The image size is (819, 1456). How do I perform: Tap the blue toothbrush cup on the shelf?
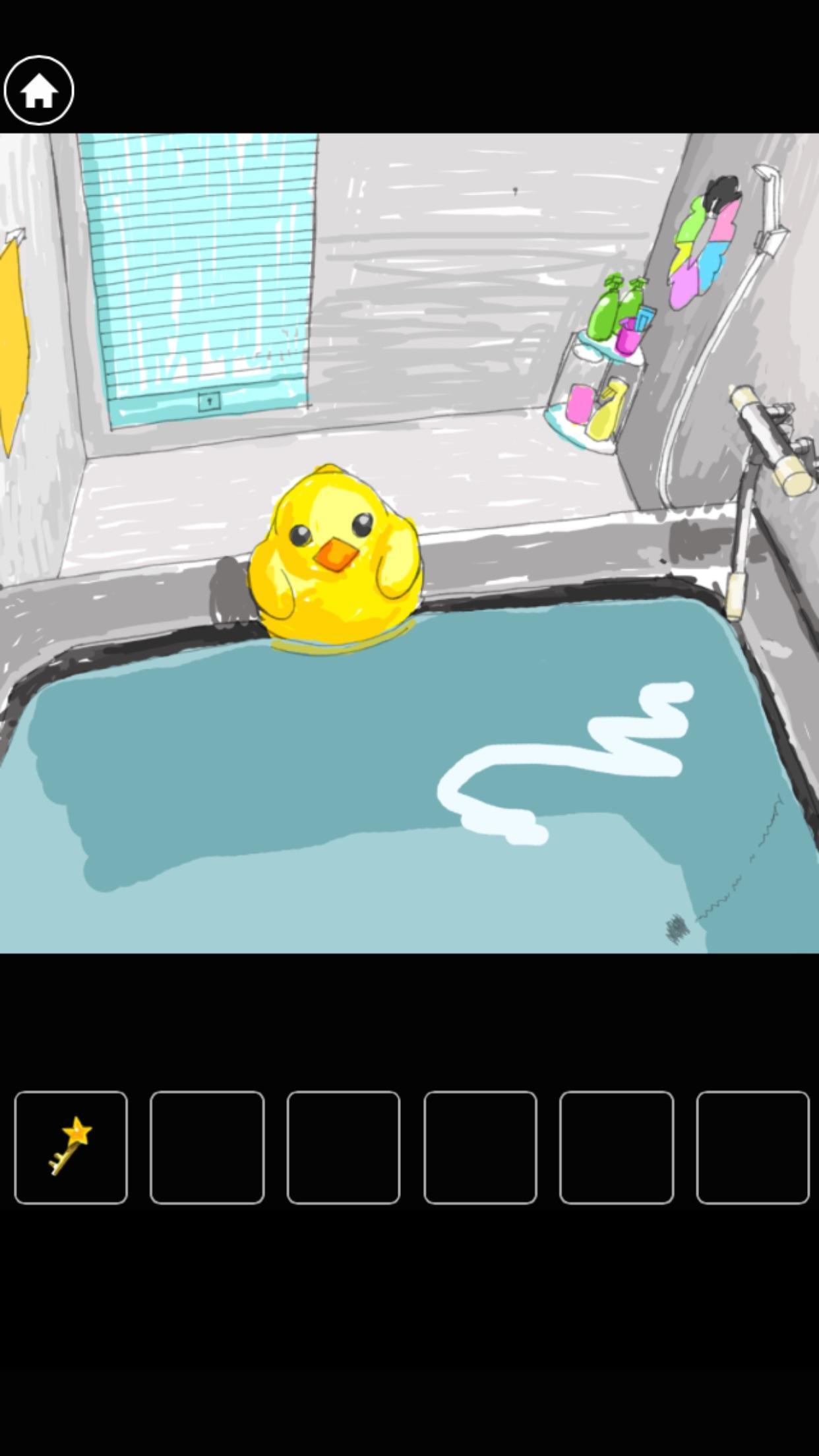pos(644,319)
